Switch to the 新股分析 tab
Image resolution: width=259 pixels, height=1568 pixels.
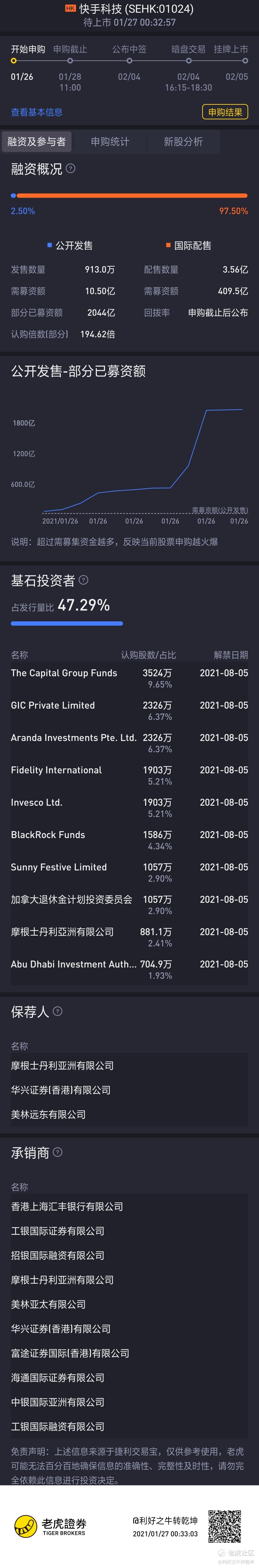click(x=183, y=142)
